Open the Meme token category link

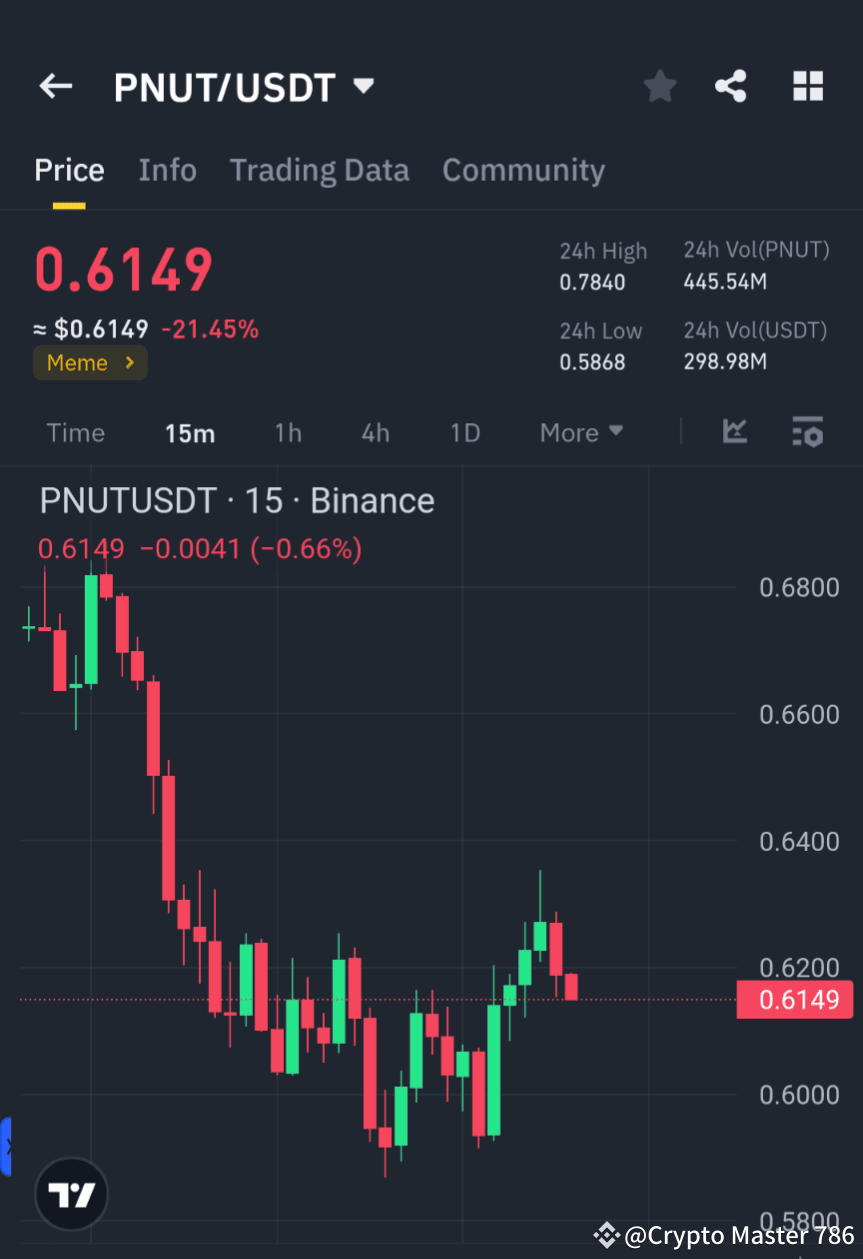click(x=90, y=362)
